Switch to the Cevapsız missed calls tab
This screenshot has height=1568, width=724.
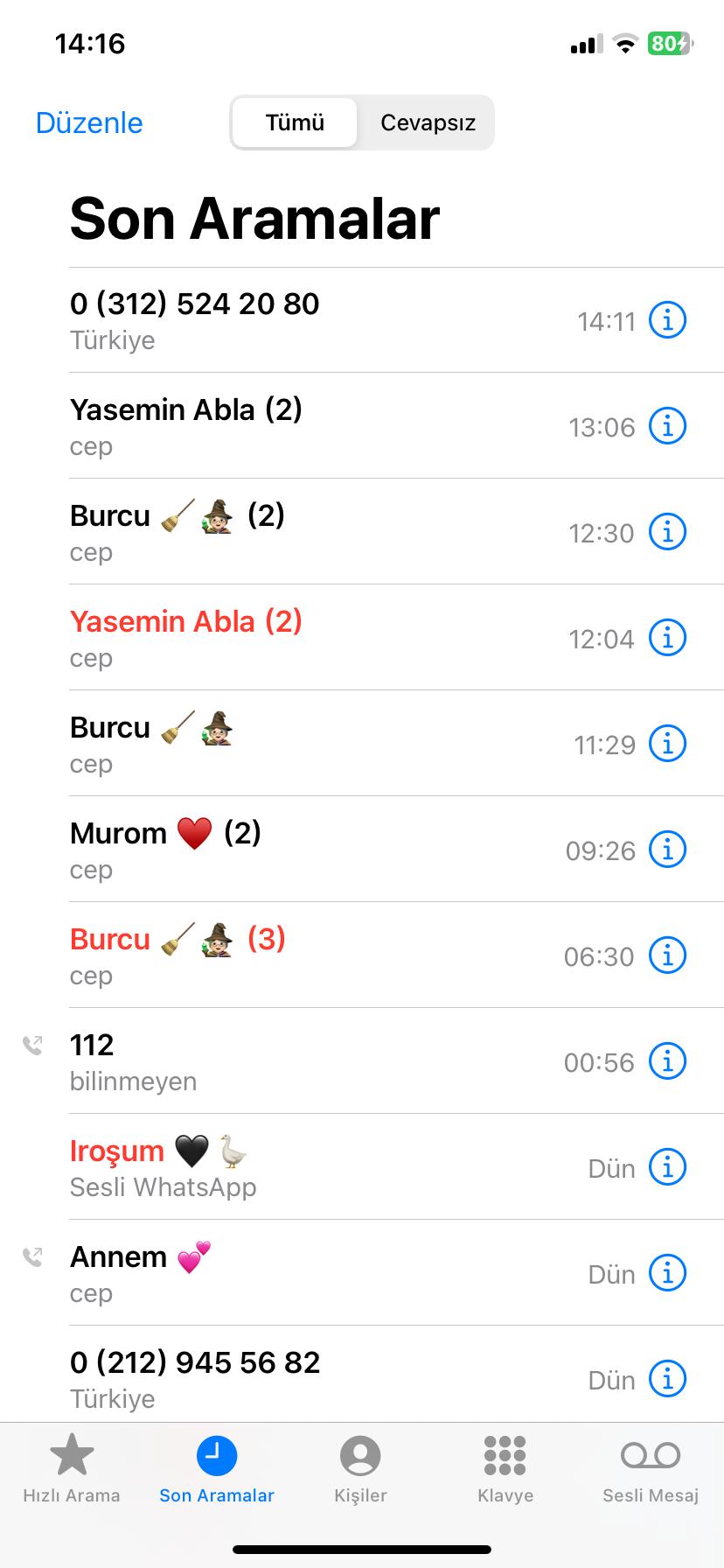pos(428,122)
